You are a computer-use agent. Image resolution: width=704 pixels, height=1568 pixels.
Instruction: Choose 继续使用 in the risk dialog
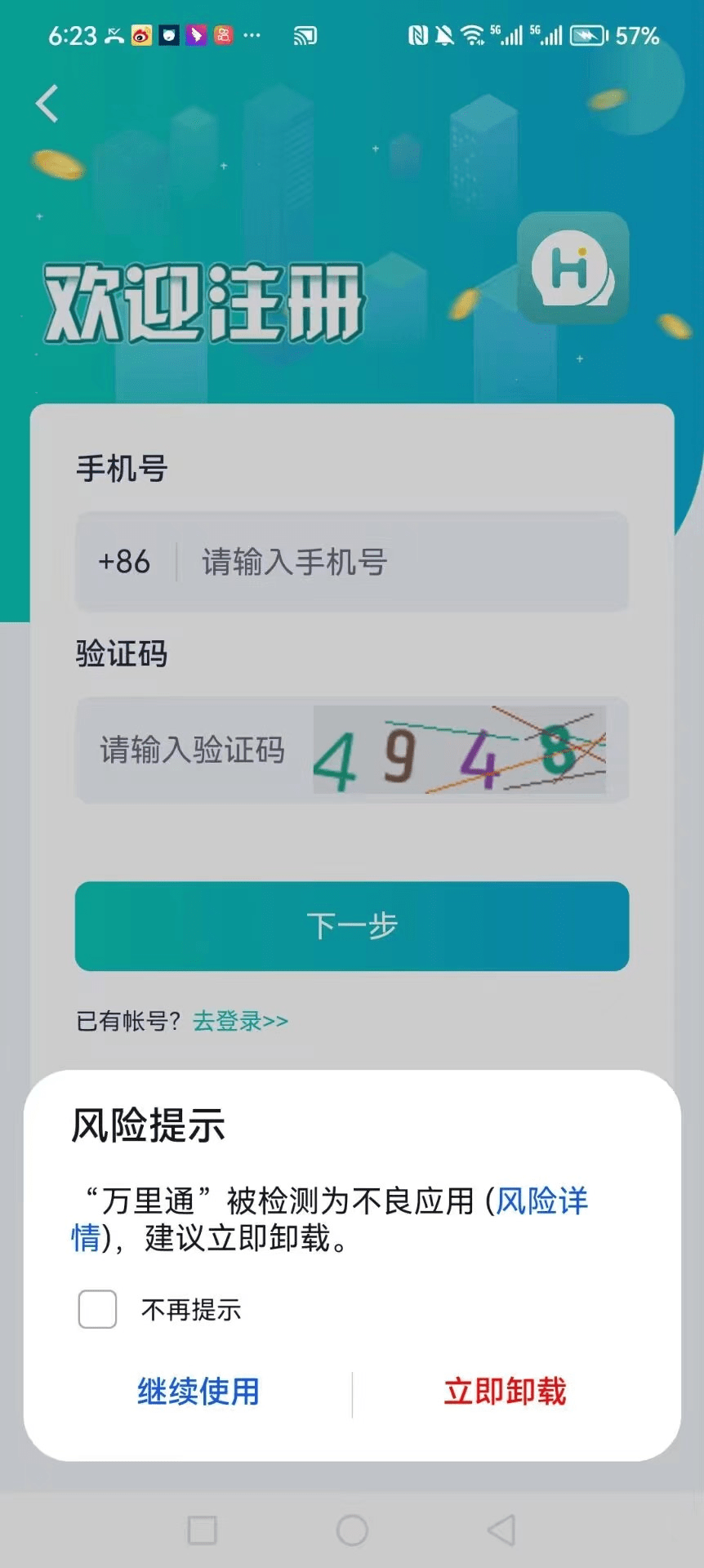tap(198, 1392)
